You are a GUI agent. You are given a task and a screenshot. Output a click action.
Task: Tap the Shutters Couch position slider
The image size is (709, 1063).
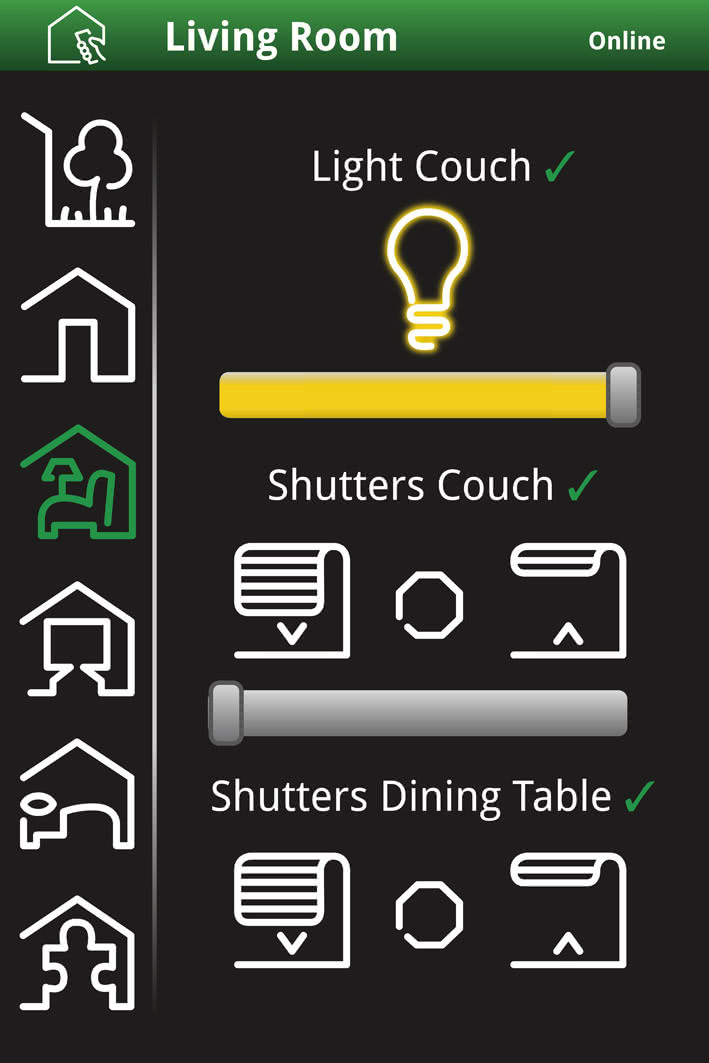click(418, 713)
